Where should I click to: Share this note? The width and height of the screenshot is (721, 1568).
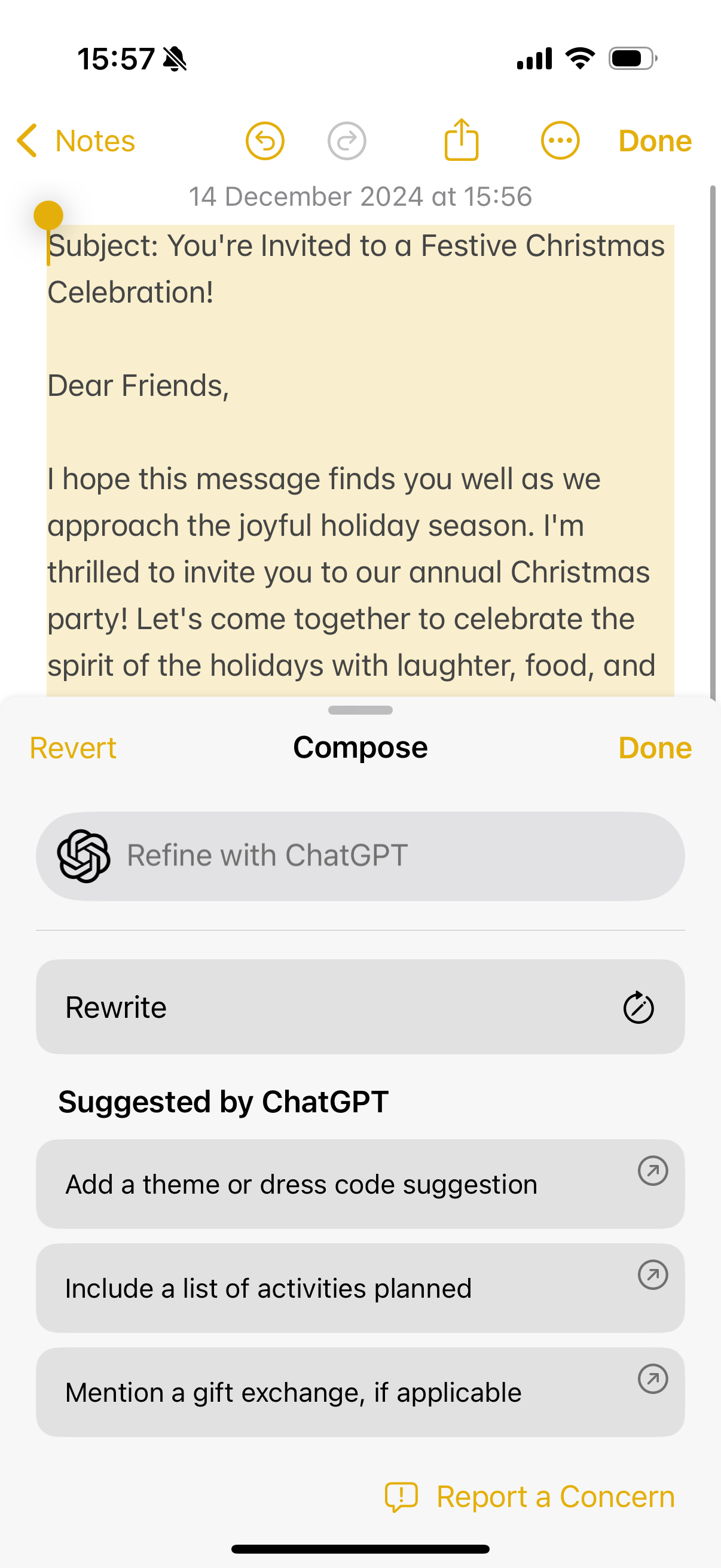click(461, 141)
